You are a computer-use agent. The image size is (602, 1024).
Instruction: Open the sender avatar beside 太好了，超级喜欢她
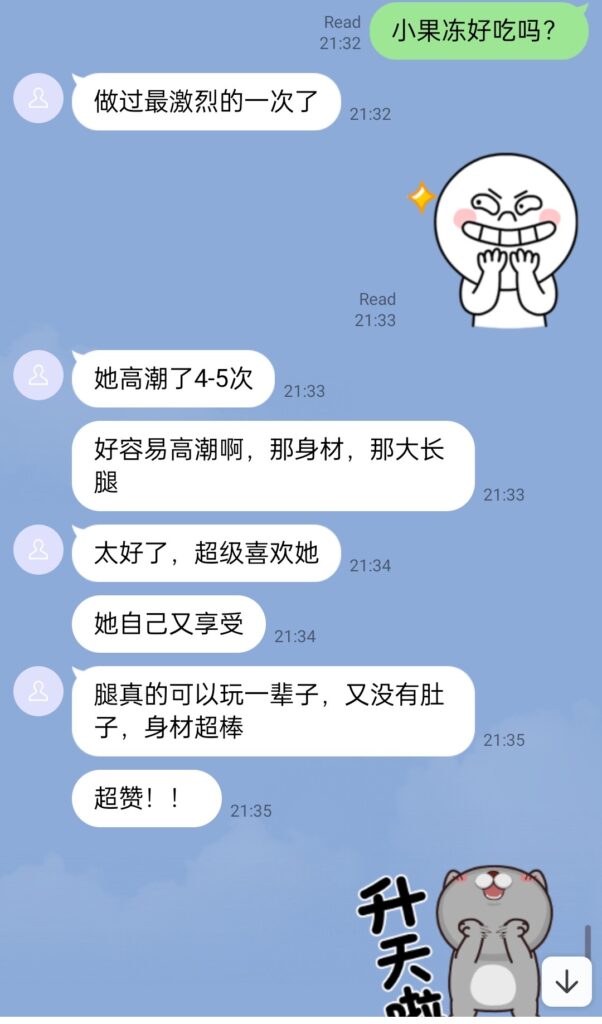point(39,550)
